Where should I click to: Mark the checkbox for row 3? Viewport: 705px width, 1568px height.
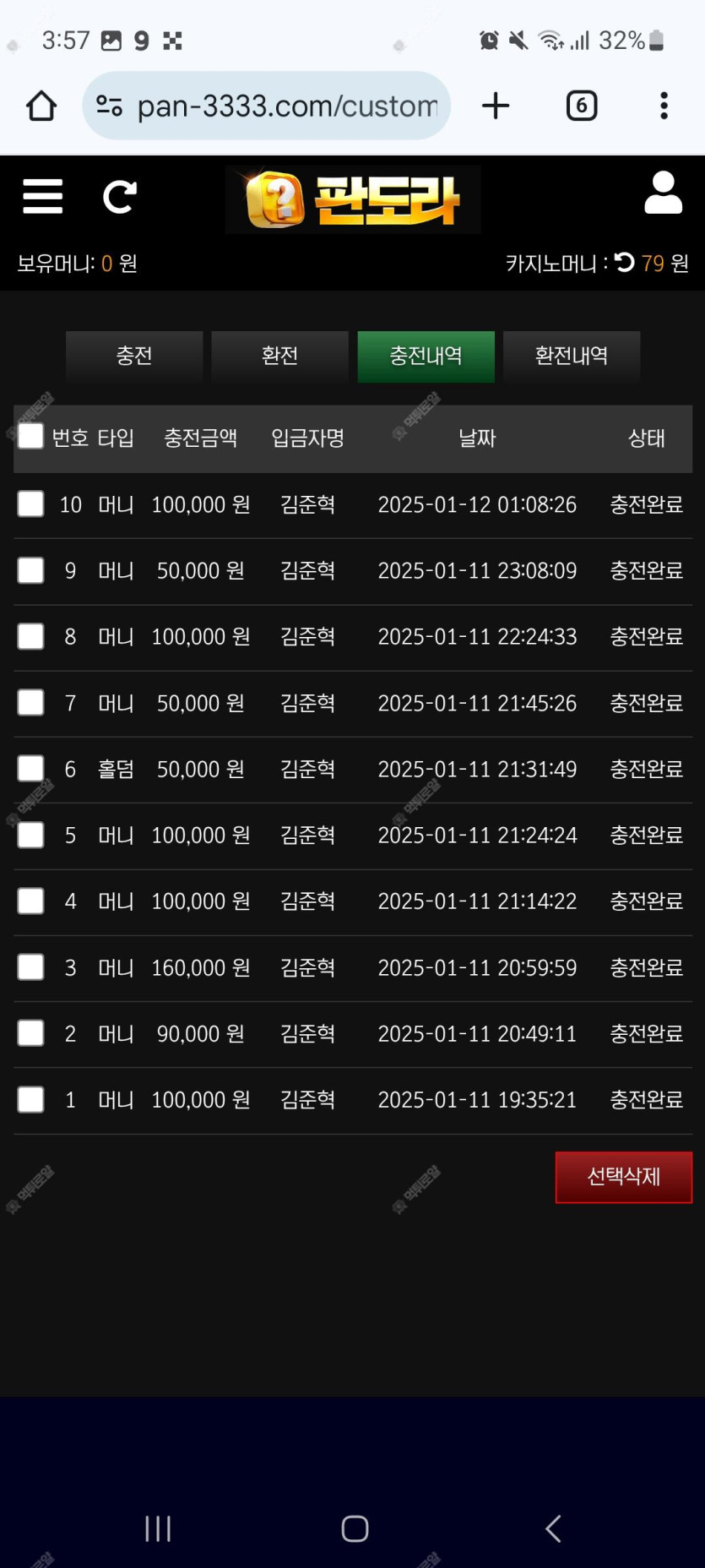(31, 967)
